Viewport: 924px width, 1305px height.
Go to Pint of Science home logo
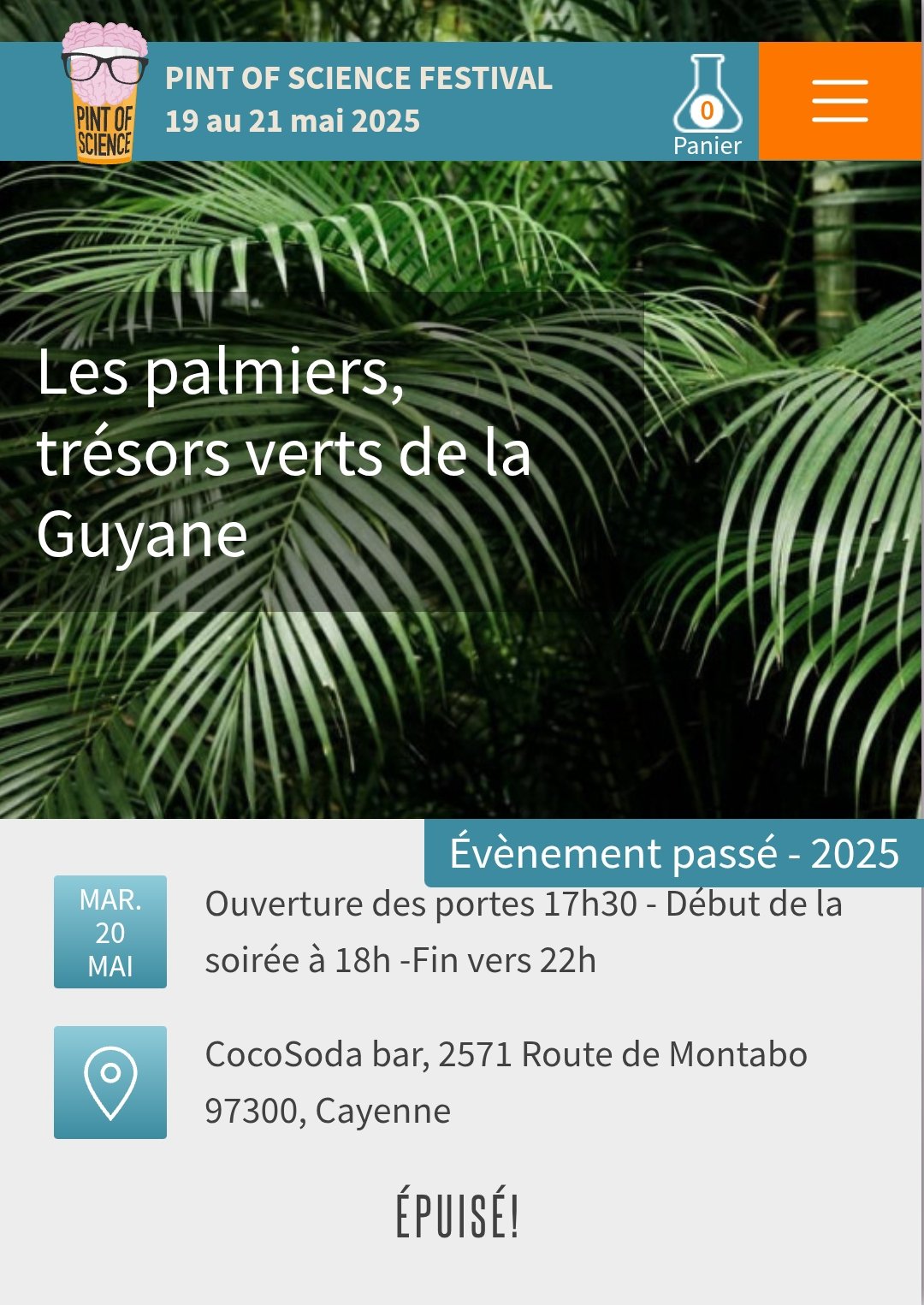(x=104, y=94)
